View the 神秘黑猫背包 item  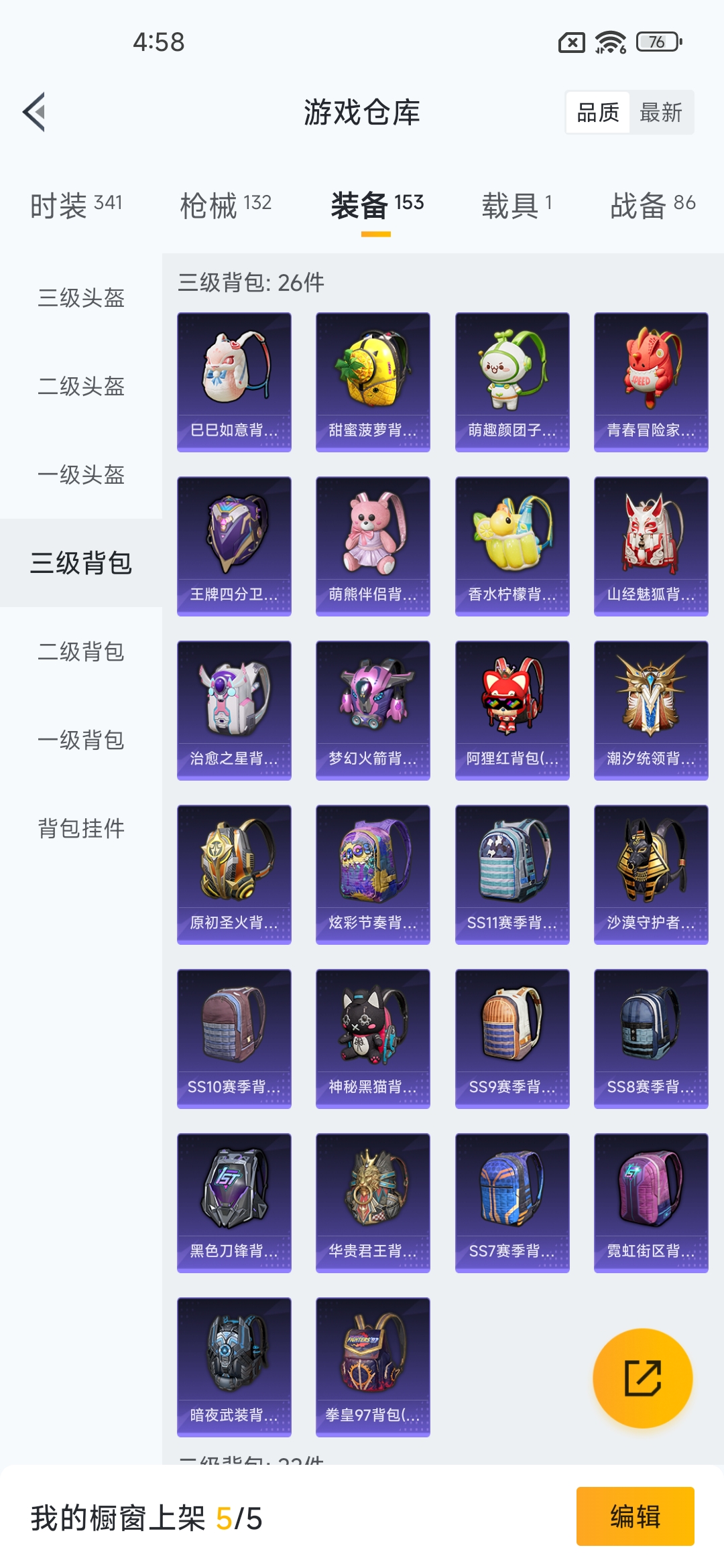tap(373, 1039)
